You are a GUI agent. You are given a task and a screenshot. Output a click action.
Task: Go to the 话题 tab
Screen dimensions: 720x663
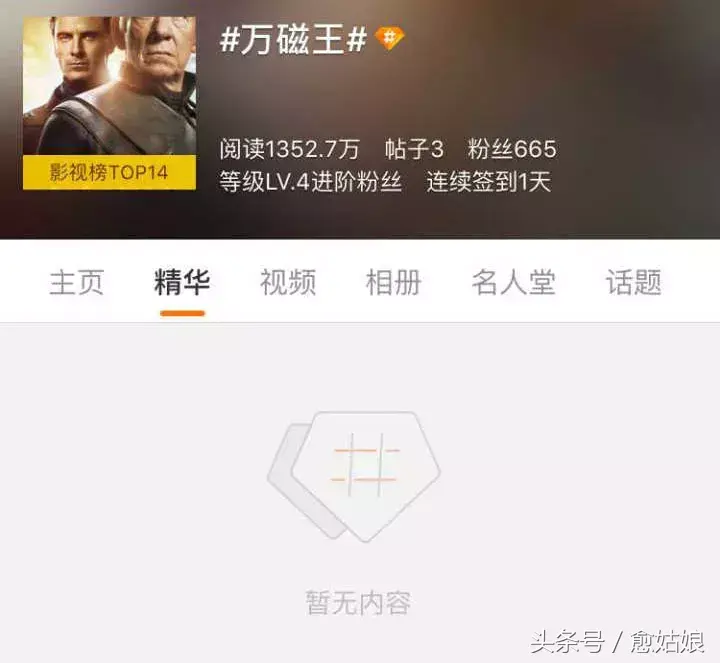[633, 282]
